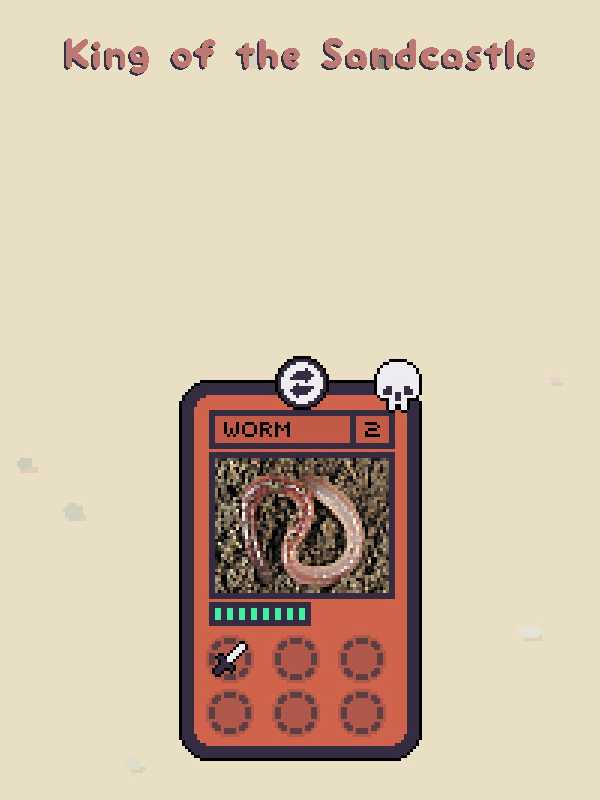Viewport: 600px width, 800px height.
Task: Tap the skull icon on the Worm card
Action: (398, 384)
